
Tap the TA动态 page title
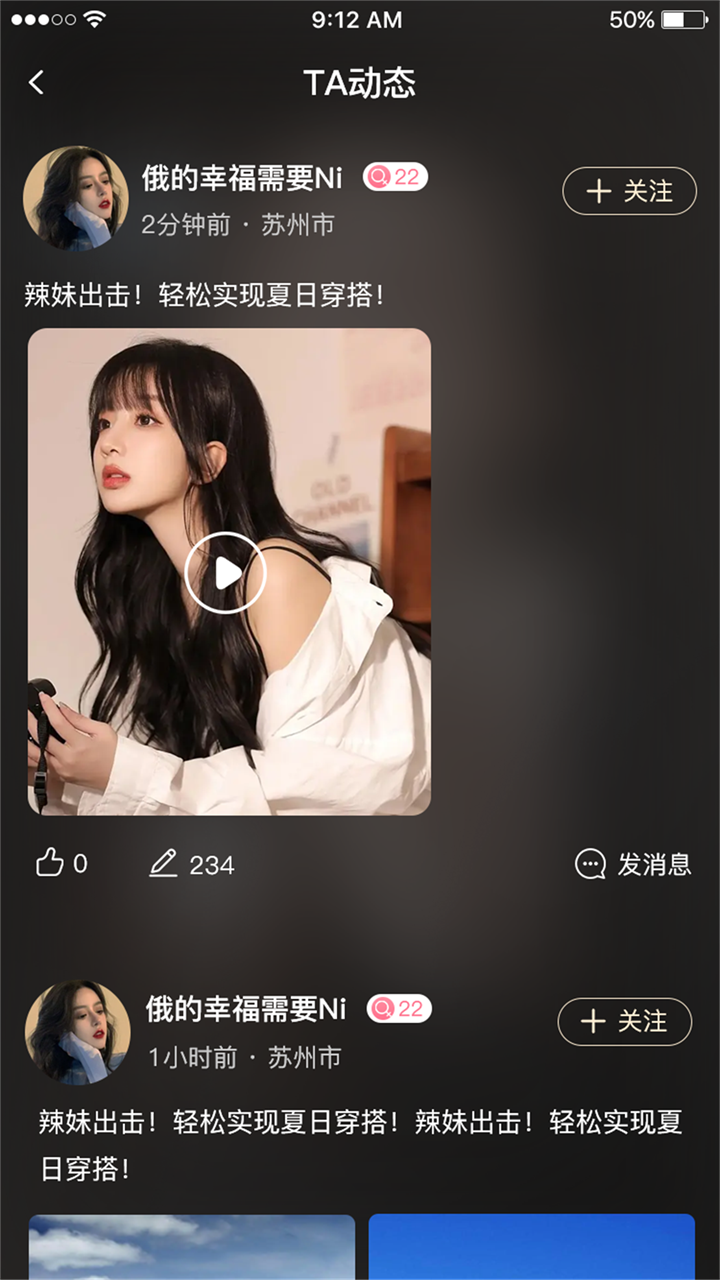[x=360, y=83]
